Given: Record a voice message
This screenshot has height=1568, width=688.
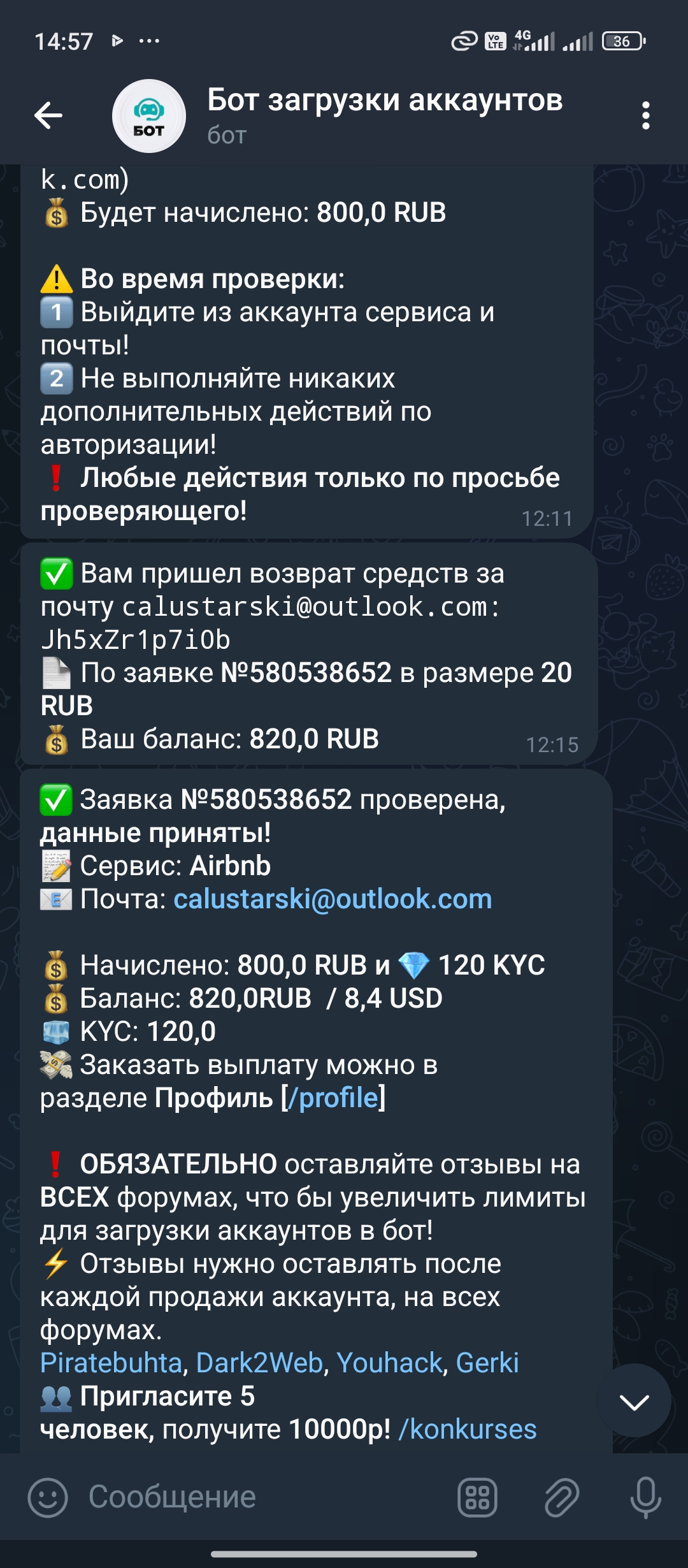Looking at the screenshot, I should (x=645, y=1497).
